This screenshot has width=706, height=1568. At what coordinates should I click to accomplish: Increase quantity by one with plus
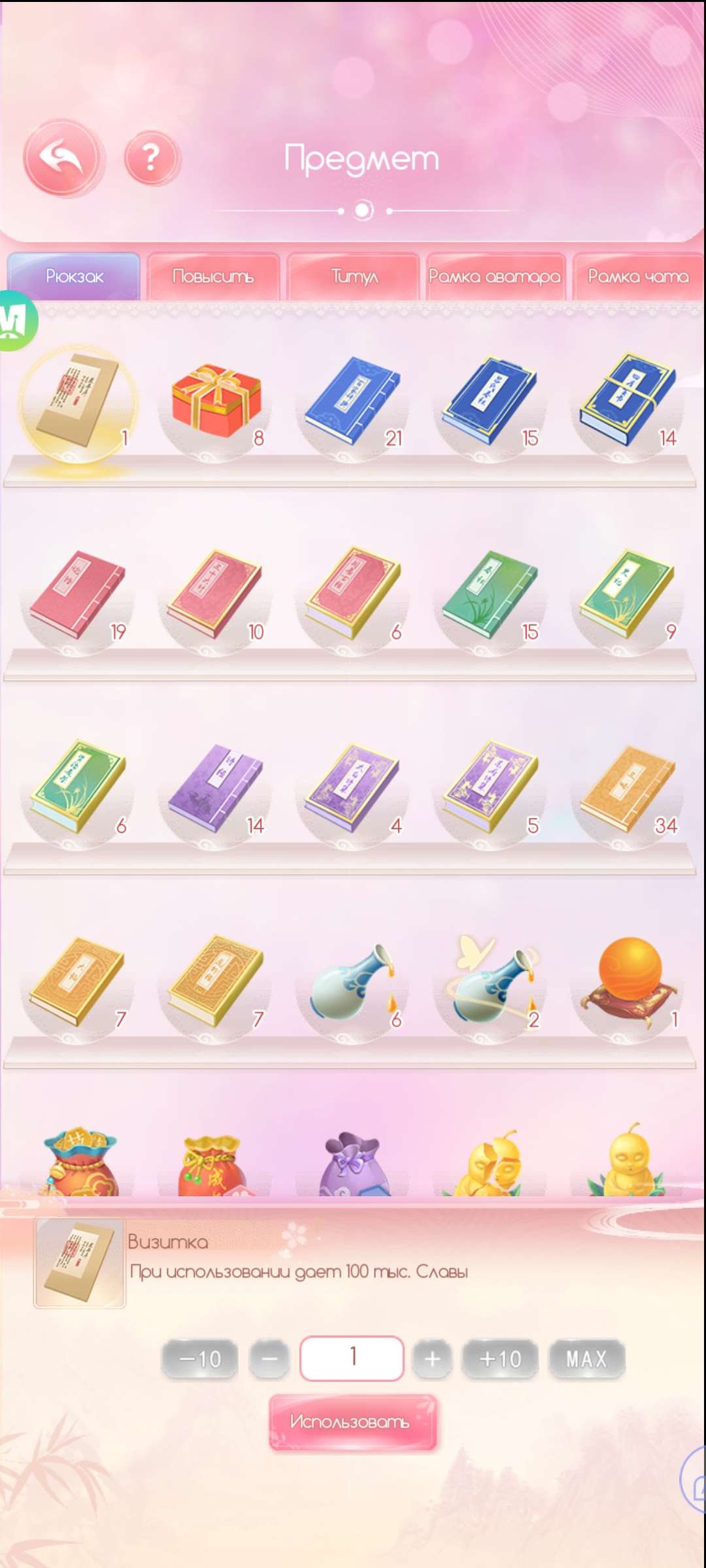click(432, 1359)
